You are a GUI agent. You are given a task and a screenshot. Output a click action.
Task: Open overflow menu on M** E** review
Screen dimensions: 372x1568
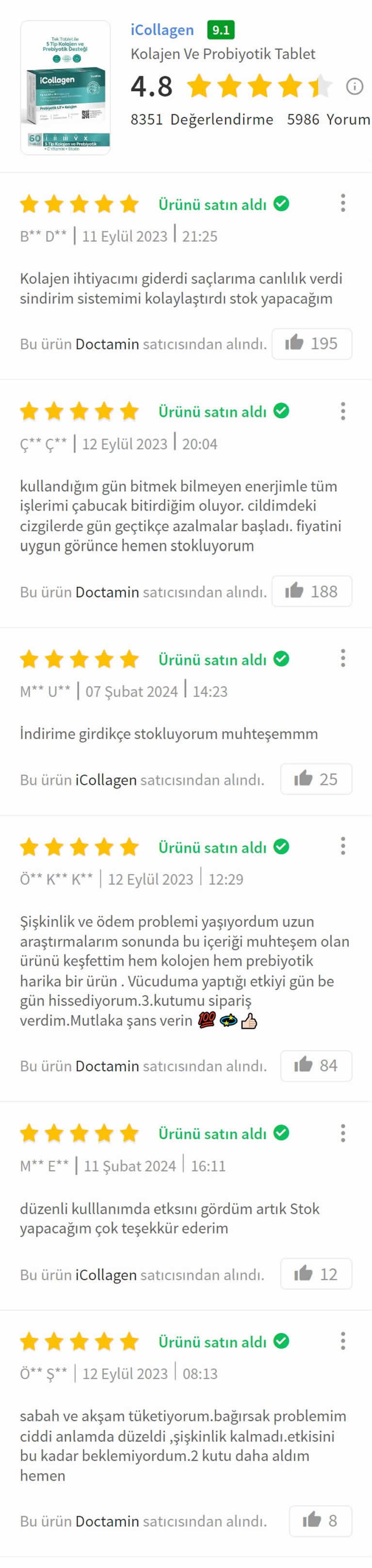[x=343, y=1133]
